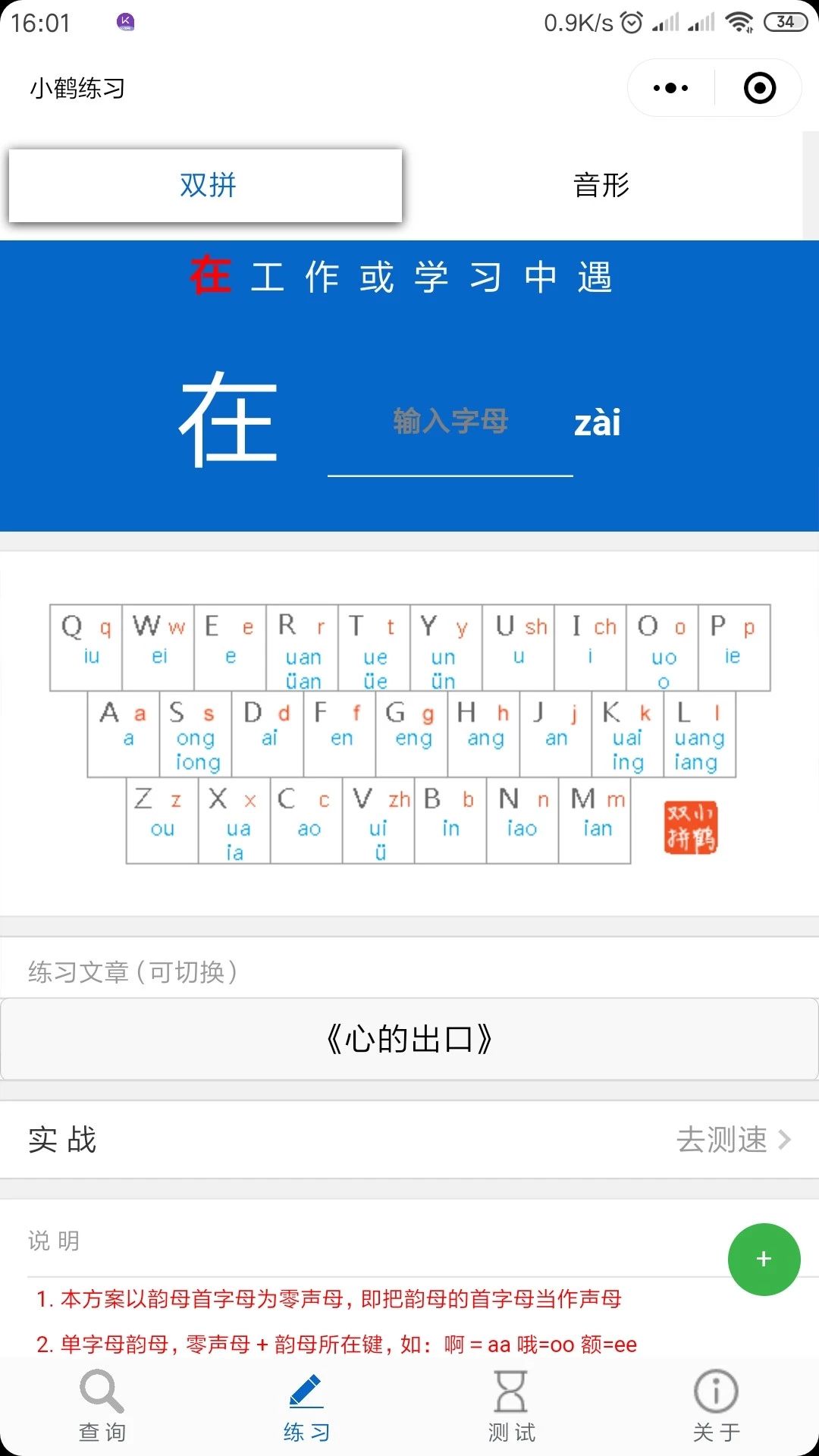Viewport: 819px width, 1456px height.
Task: Close the mini program via circle icon
Action: tap(759, 88)
